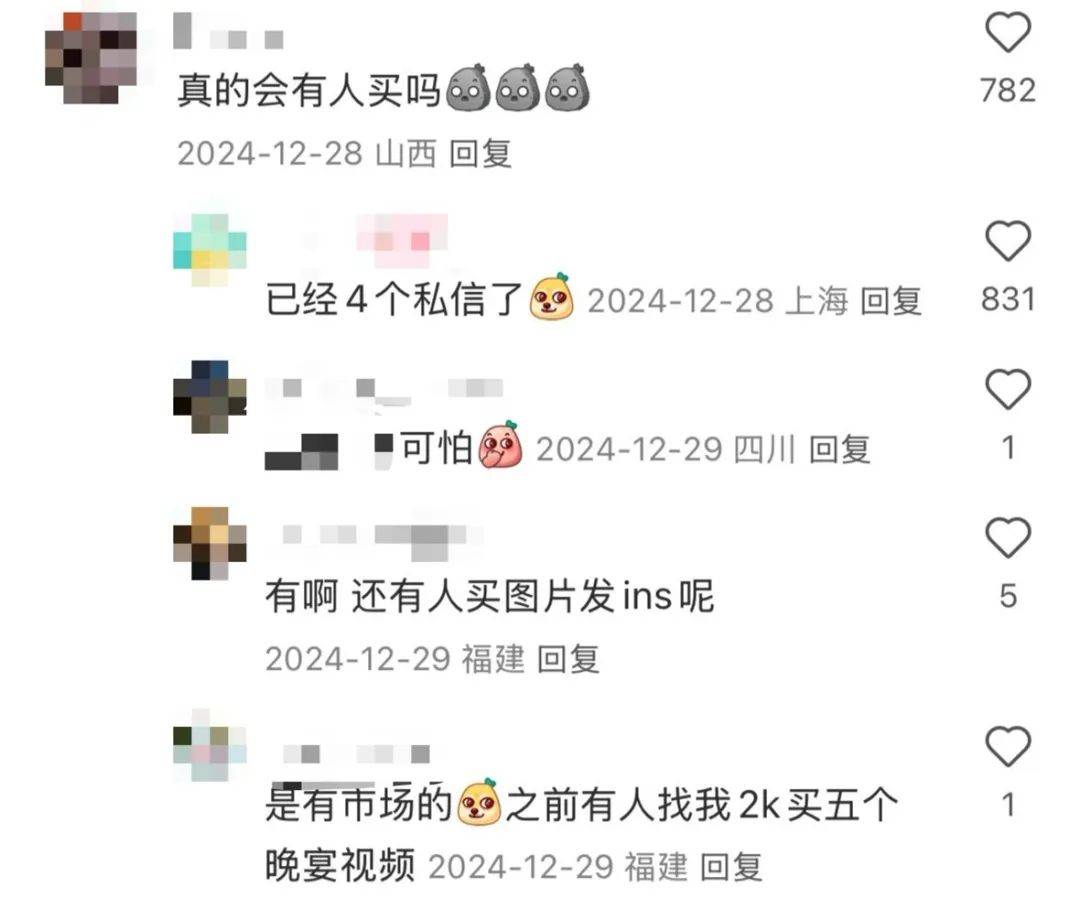Reply to the comment '真的会有人买吗'

click(481, 154)
